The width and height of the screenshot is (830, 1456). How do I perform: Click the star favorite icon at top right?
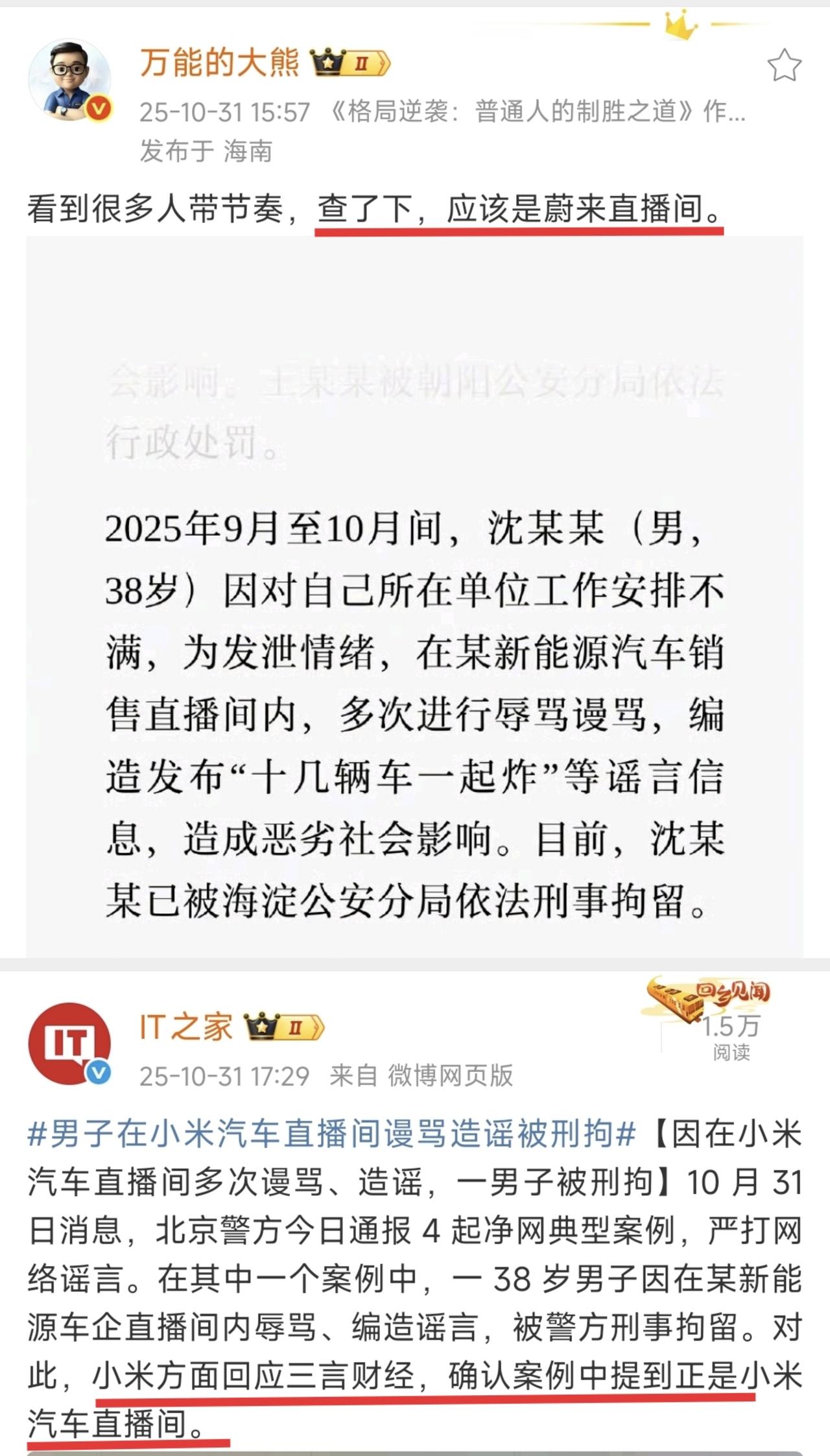(x=783, y=65)
